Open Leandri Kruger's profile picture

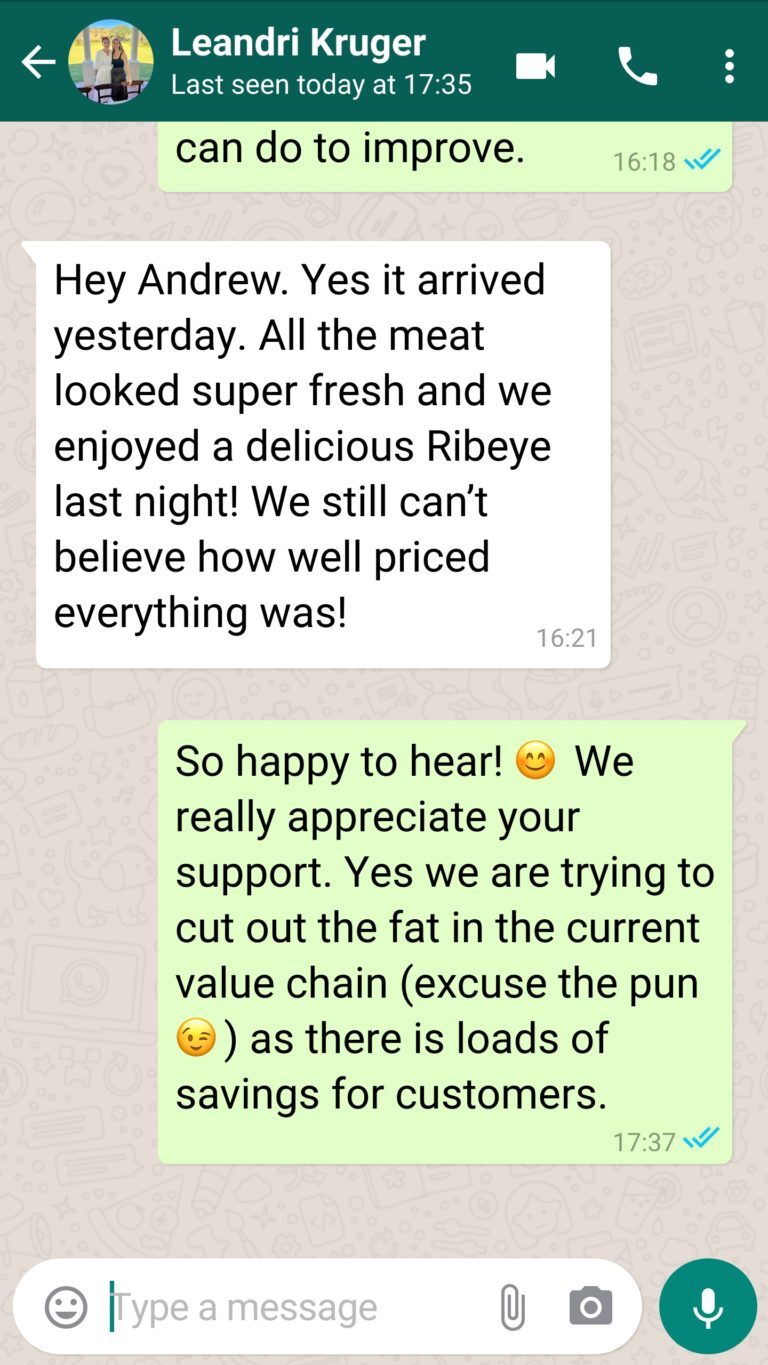pos(111,62)
